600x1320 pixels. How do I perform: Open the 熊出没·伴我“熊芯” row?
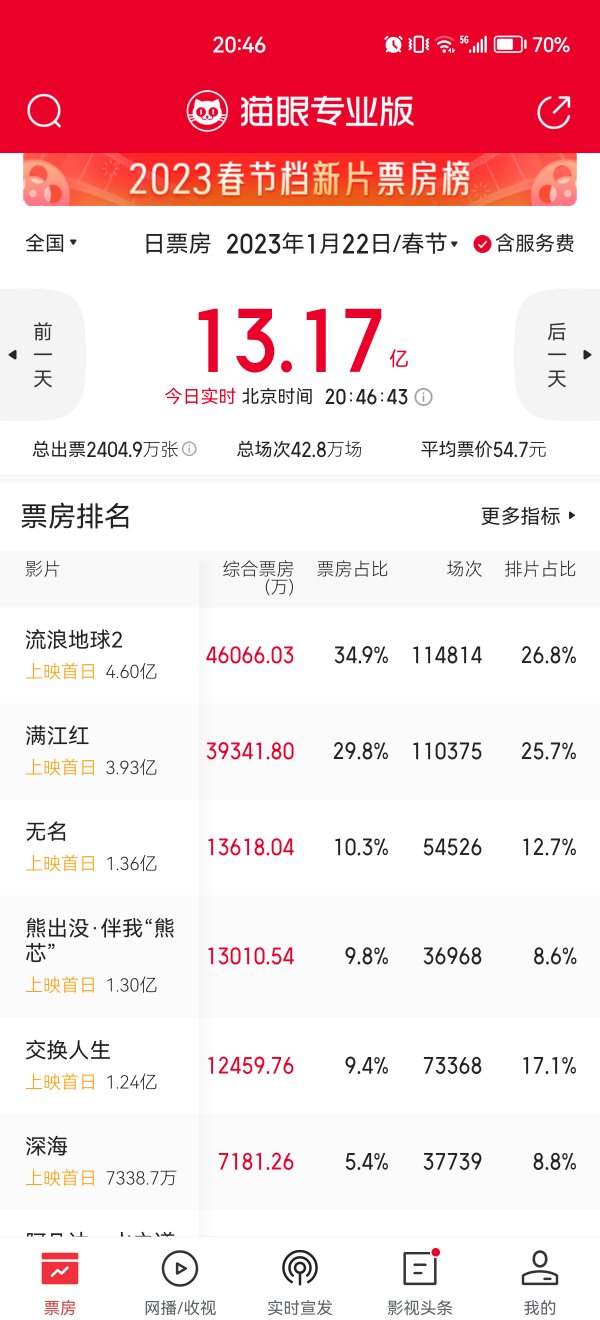[300, 956]
